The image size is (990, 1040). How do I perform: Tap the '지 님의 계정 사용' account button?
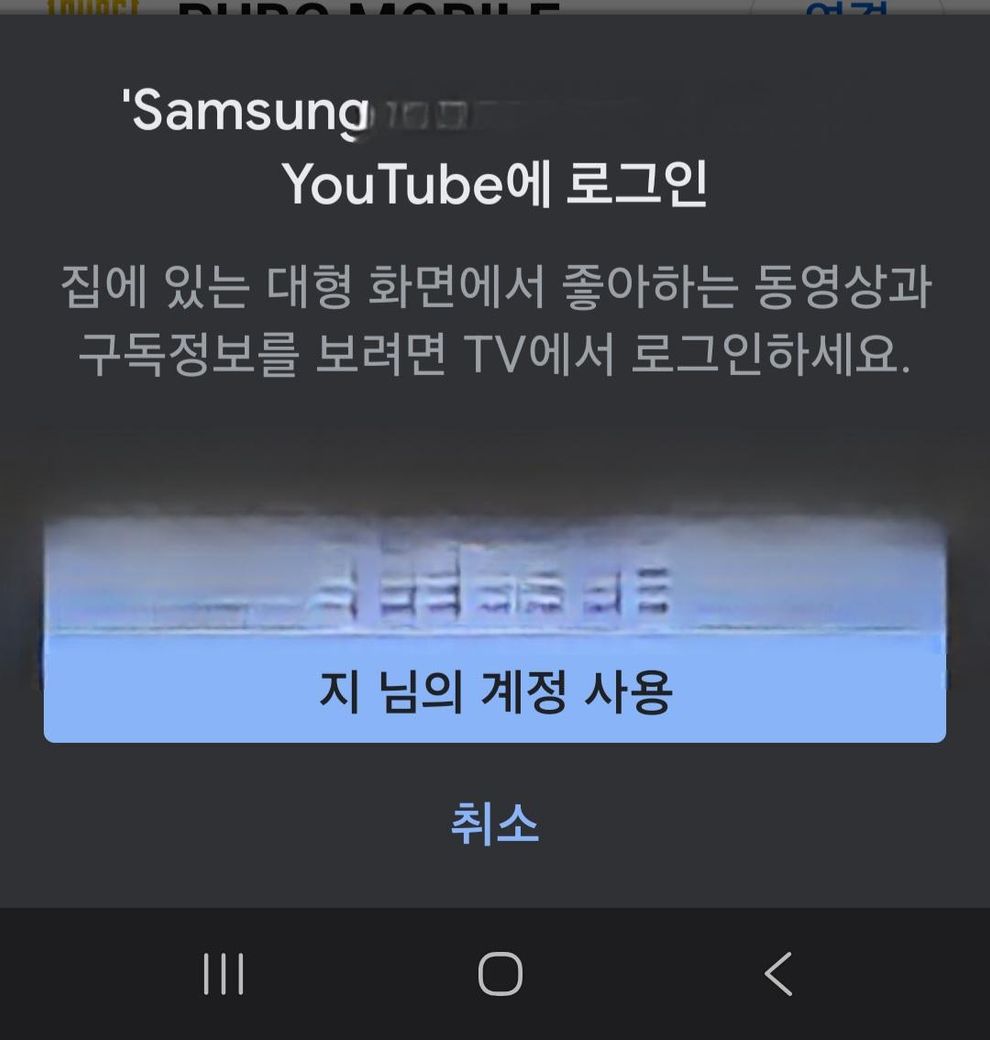(x=495, y=692)
